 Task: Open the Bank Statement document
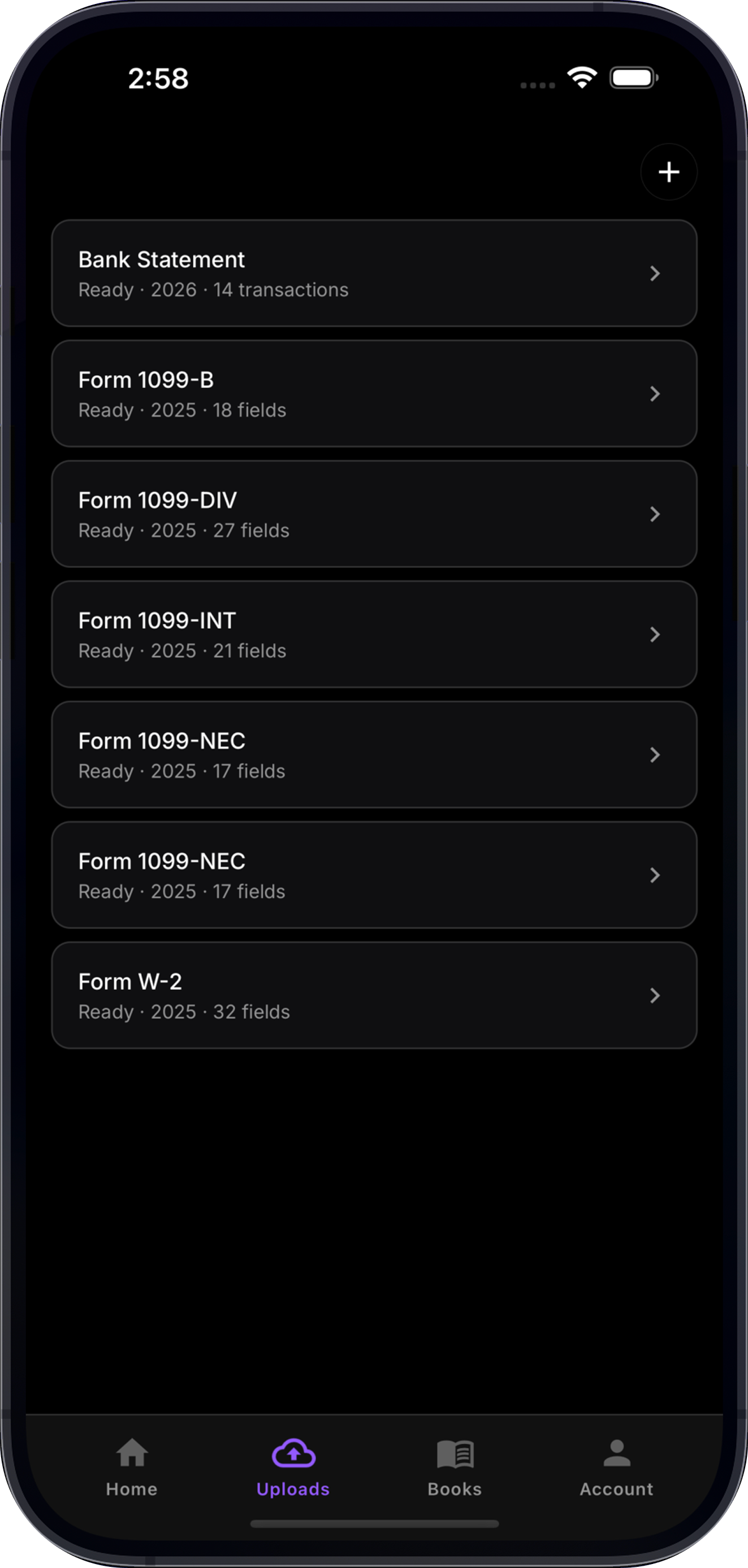(374, 273)
